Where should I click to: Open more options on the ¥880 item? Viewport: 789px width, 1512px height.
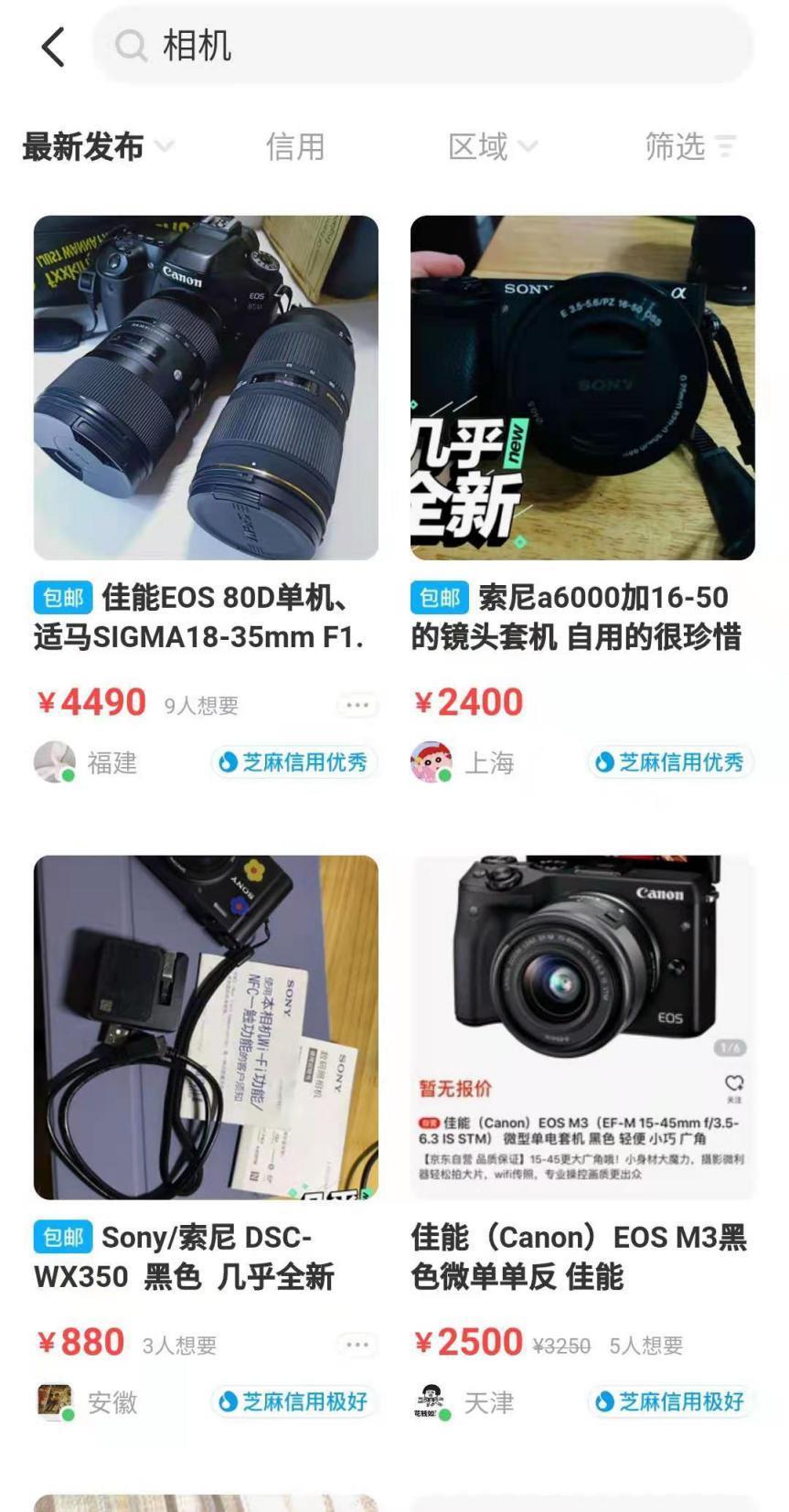[x=357, y=1345]
